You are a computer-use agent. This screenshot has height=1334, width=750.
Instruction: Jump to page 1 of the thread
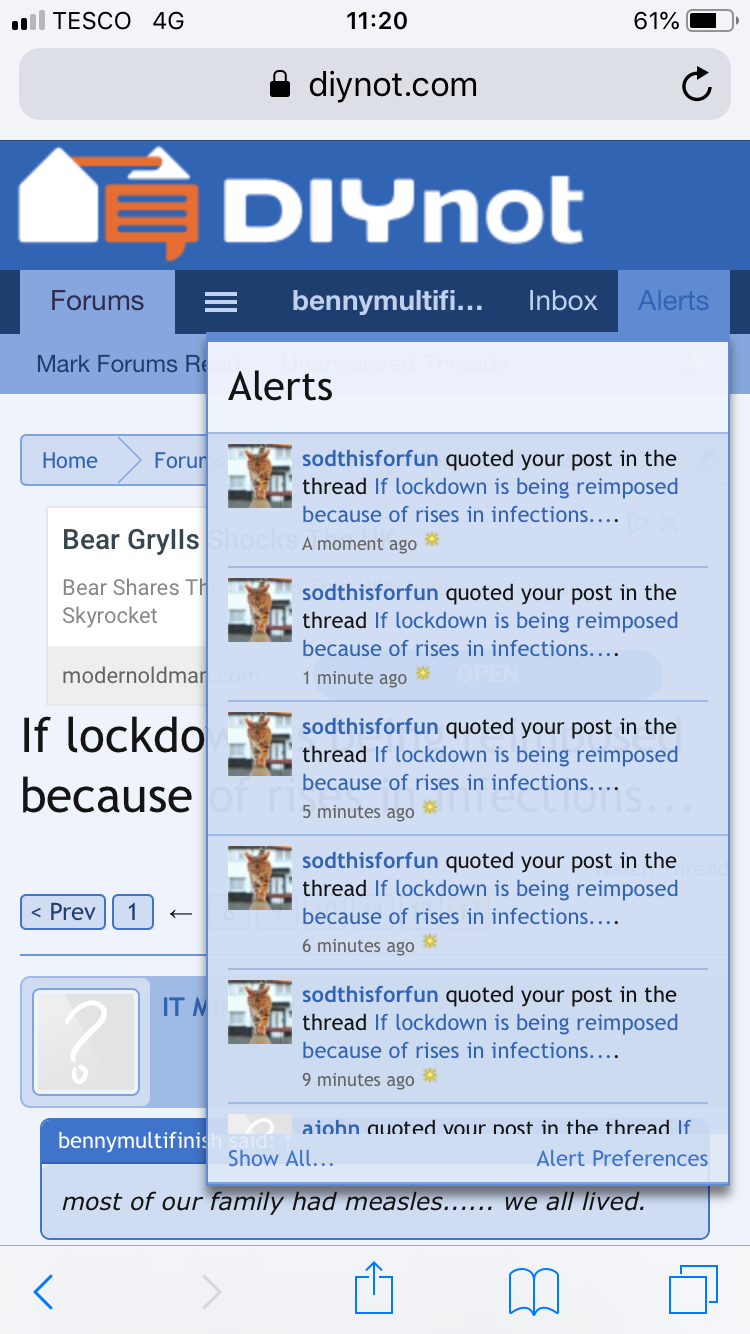pos(133,912)
